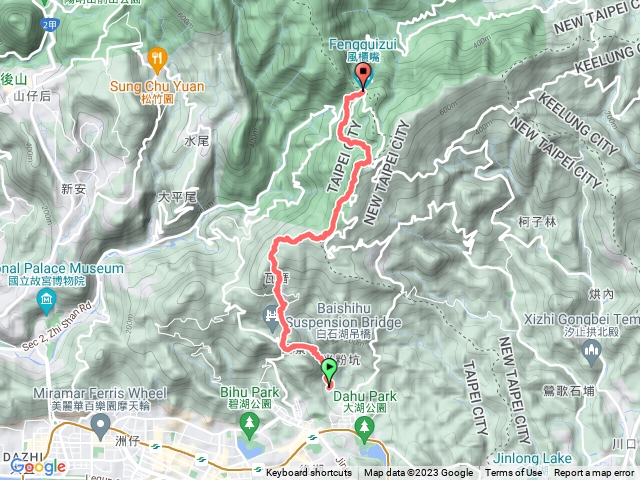The width and height of the screenshot is (640, 480).
Task: Open Terms of Use link
Action: pyautogui.click(x=514, y=473)
